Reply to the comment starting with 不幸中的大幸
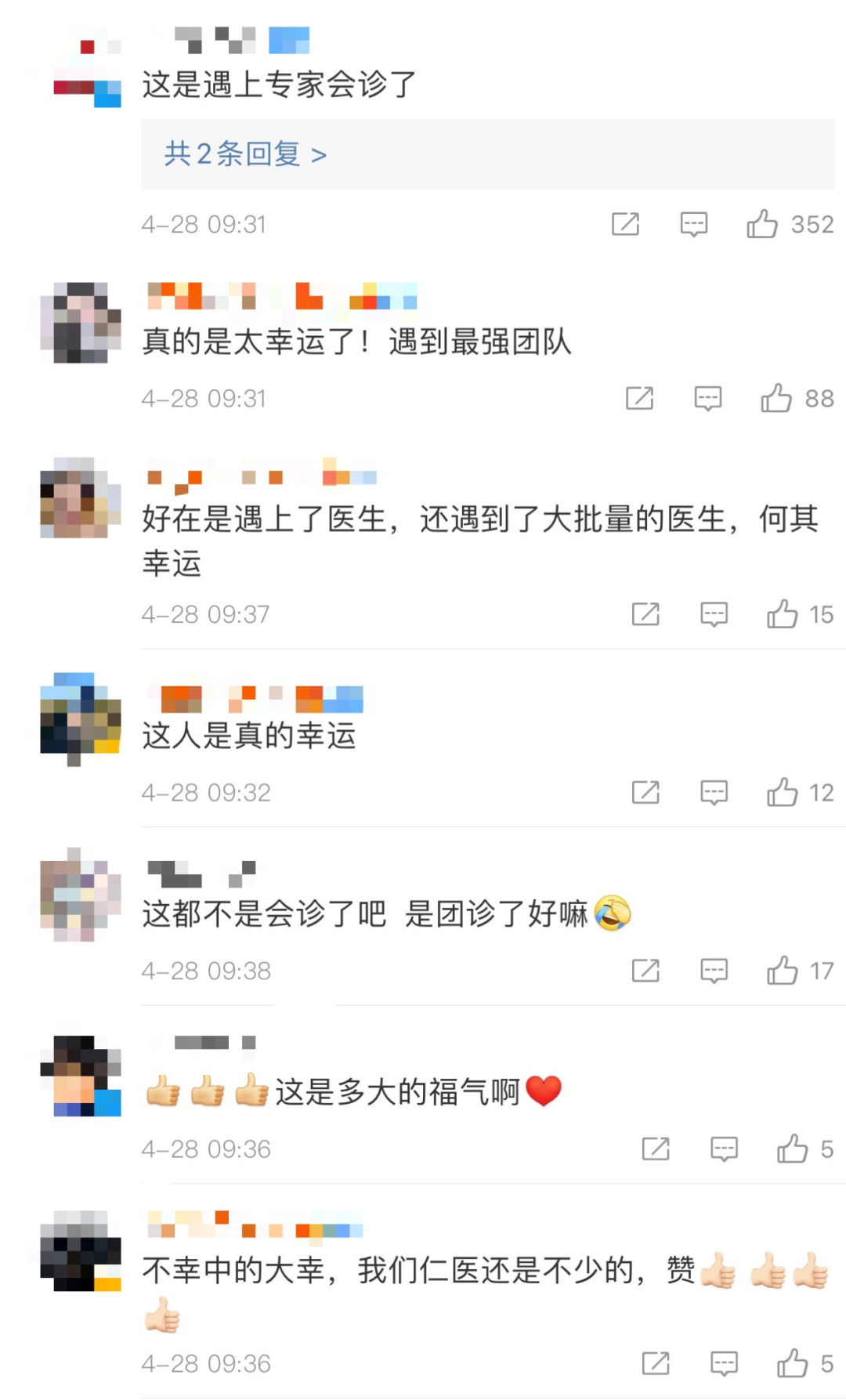Image resolution: width=846 pixels, height=1400 pixels. [725, 1363]
